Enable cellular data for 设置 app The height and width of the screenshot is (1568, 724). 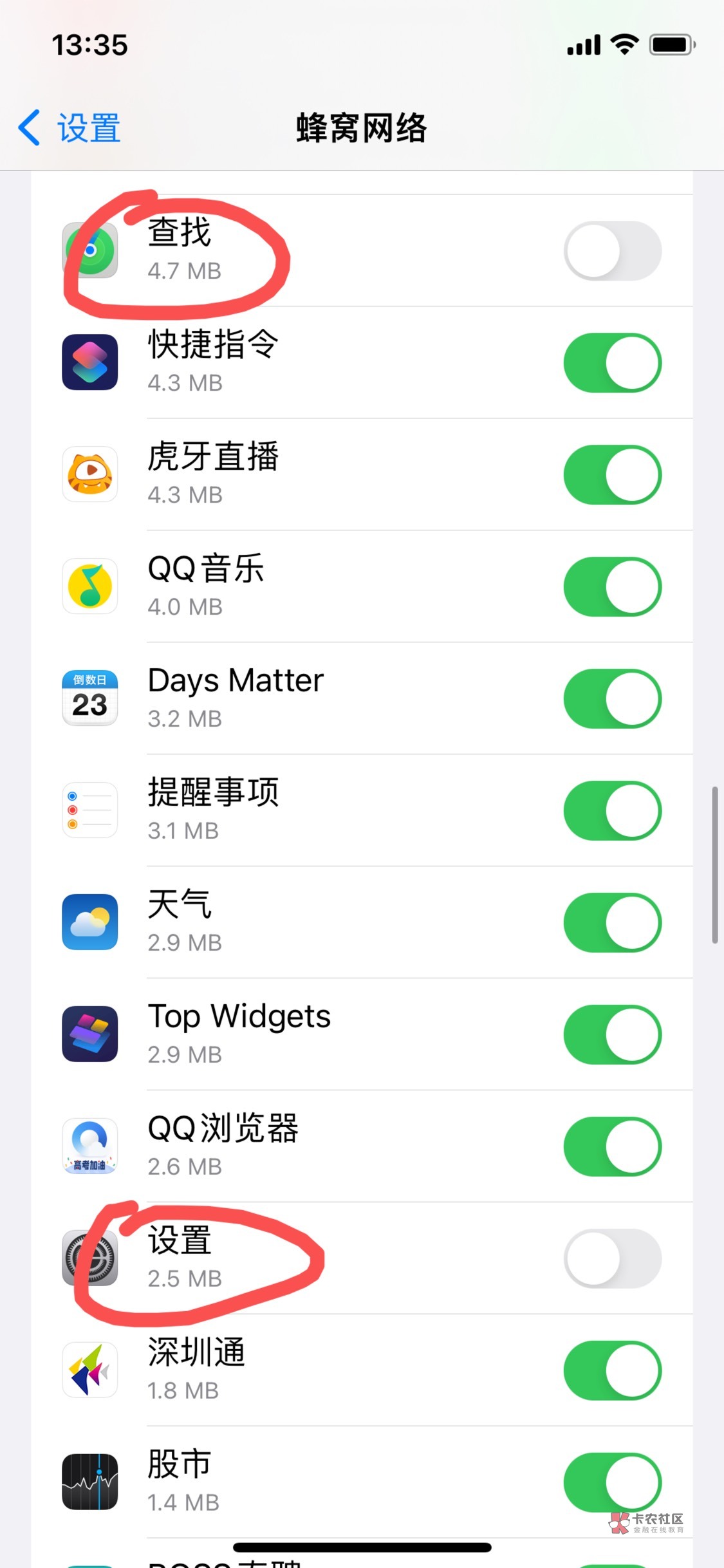(x=613, y=1259)
